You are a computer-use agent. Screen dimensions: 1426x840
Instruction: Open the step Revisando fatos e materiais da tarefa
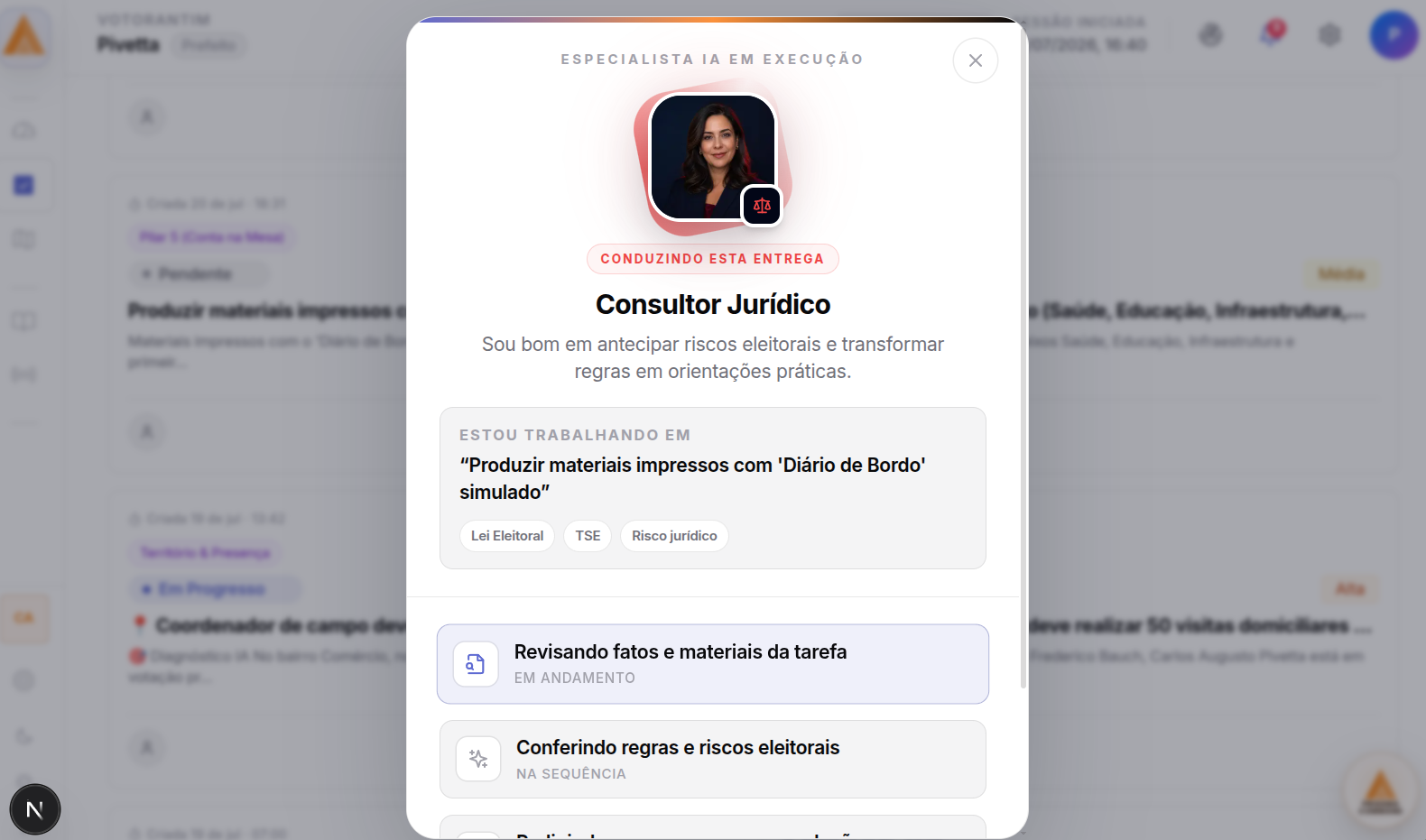coord(713,664)
